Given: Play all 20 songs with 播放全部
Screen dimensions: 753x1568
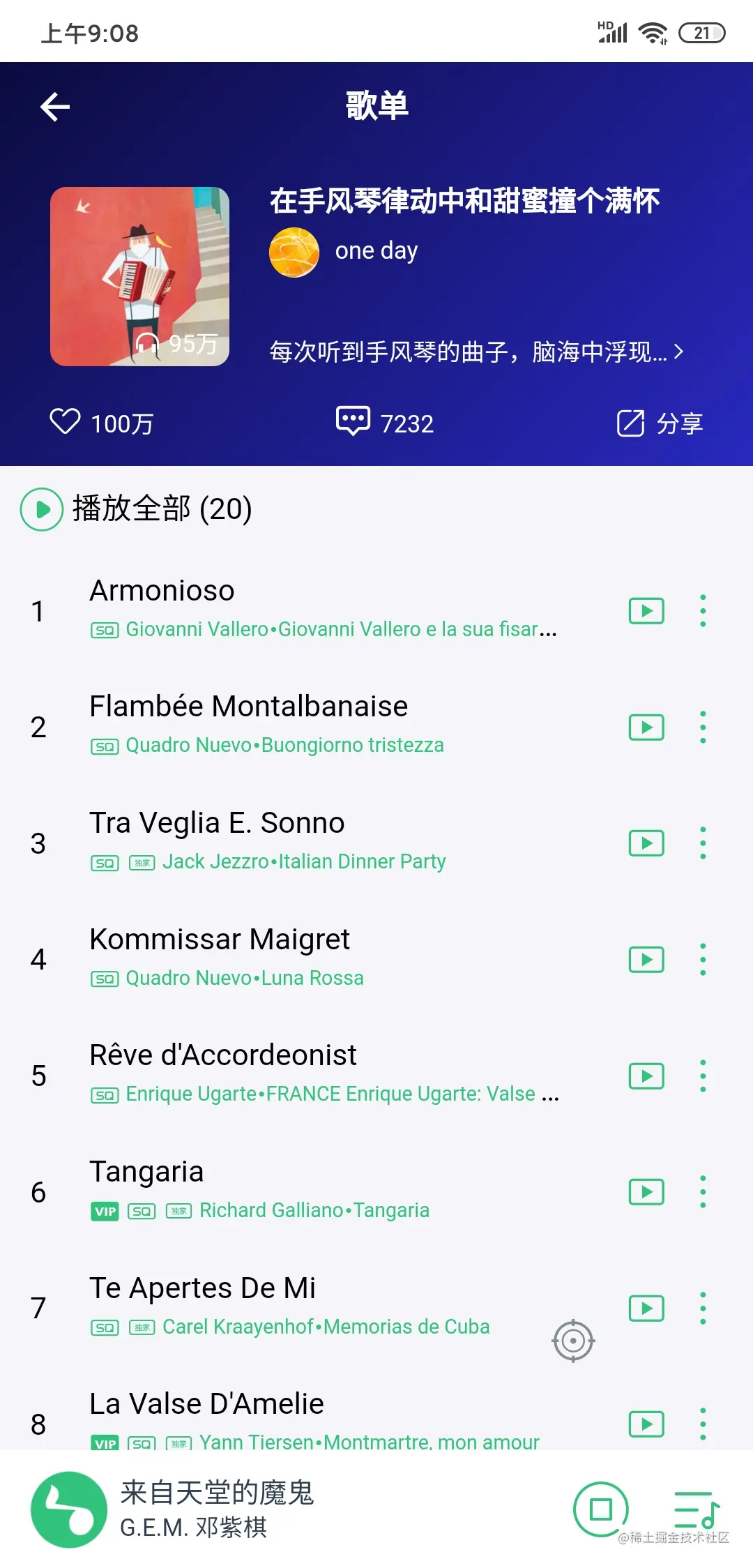Looking at the screenshot, I should pos(136,508).
